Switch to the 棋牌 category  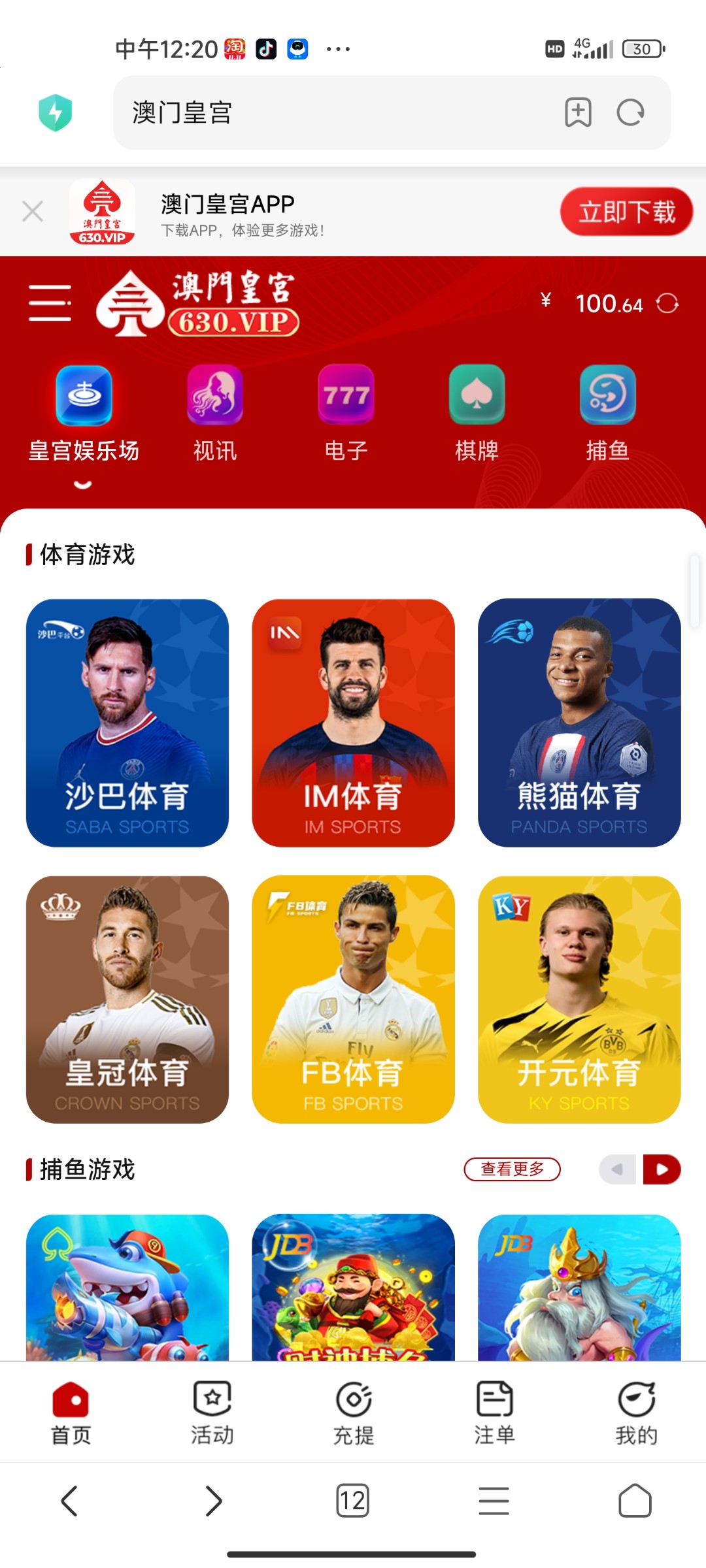(477, 413)
